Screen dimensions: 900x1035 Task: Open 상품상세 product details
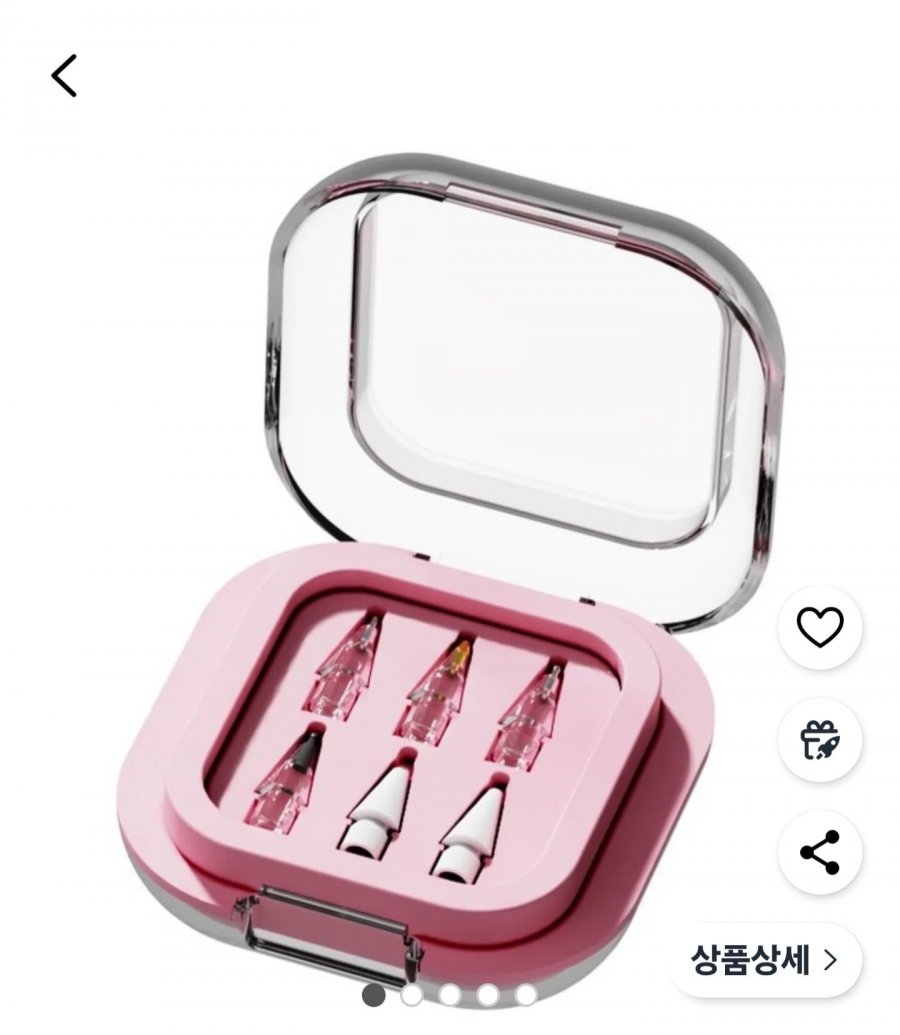click(764, 960)
